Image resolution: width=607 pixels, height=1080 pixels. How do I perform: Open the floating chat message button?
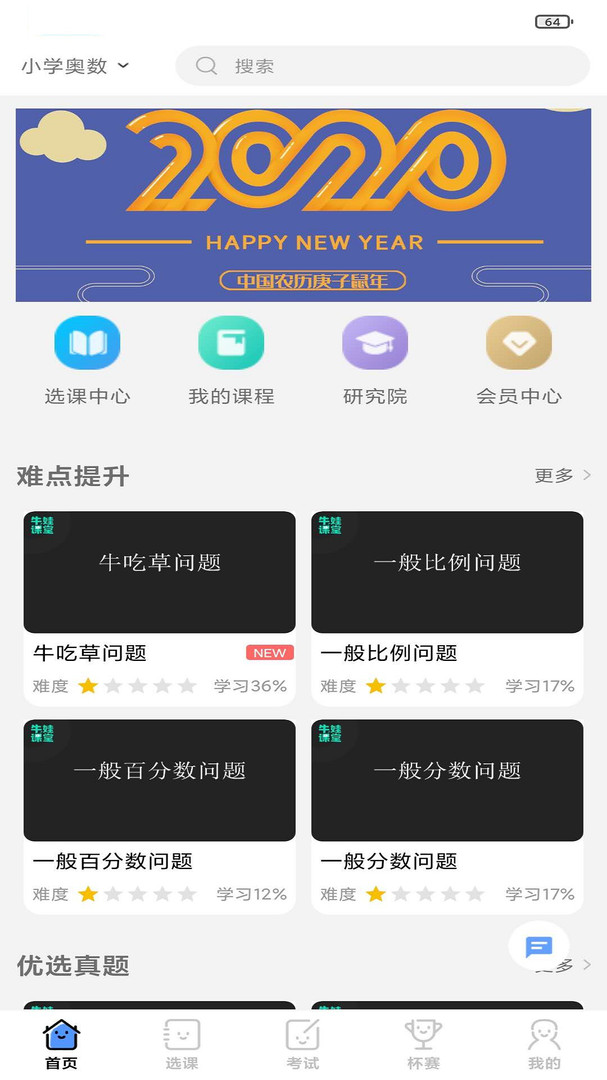(539, 947)
